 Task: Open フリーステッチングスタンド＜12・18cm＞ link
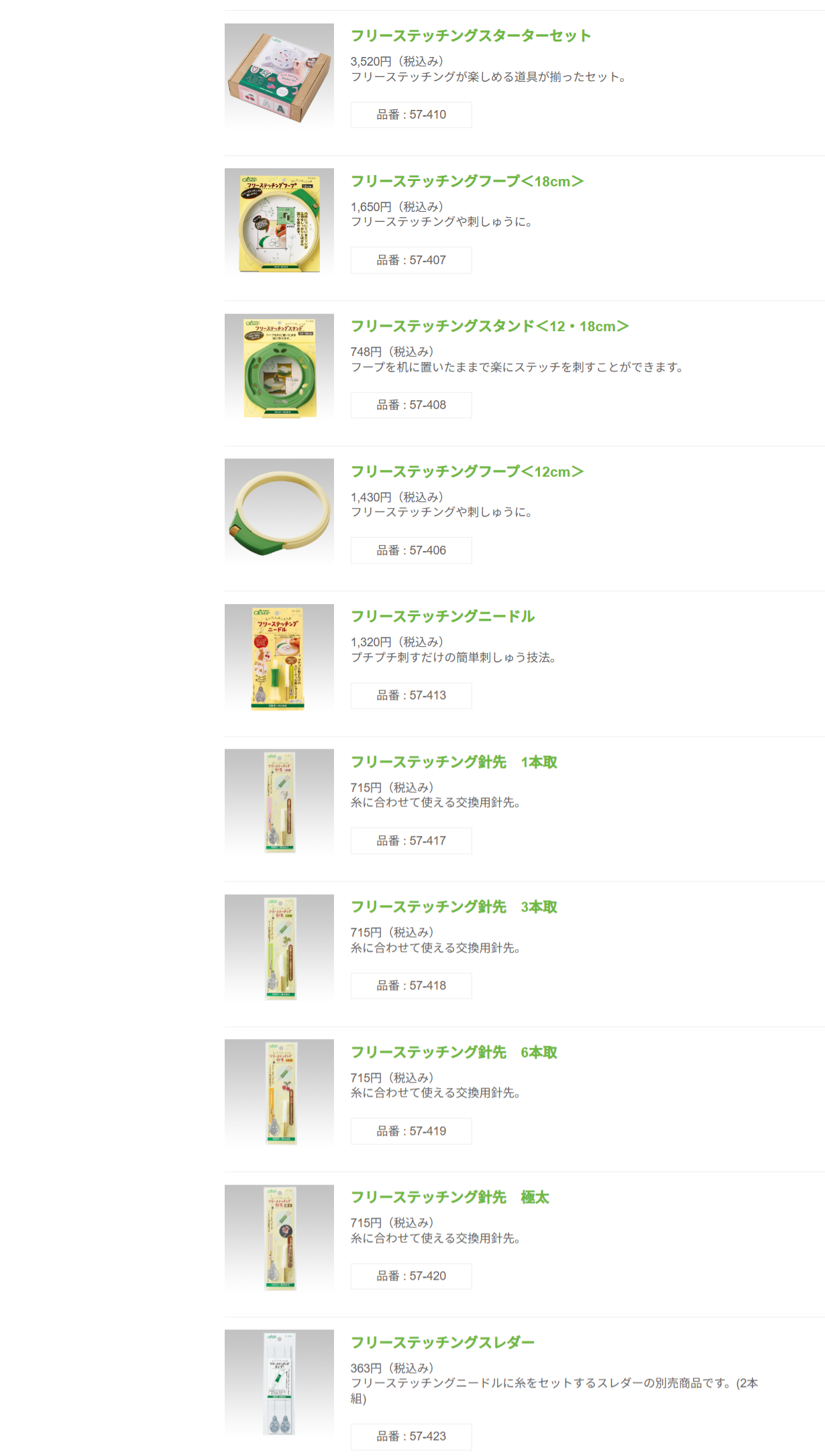click(x=490, y=326)
